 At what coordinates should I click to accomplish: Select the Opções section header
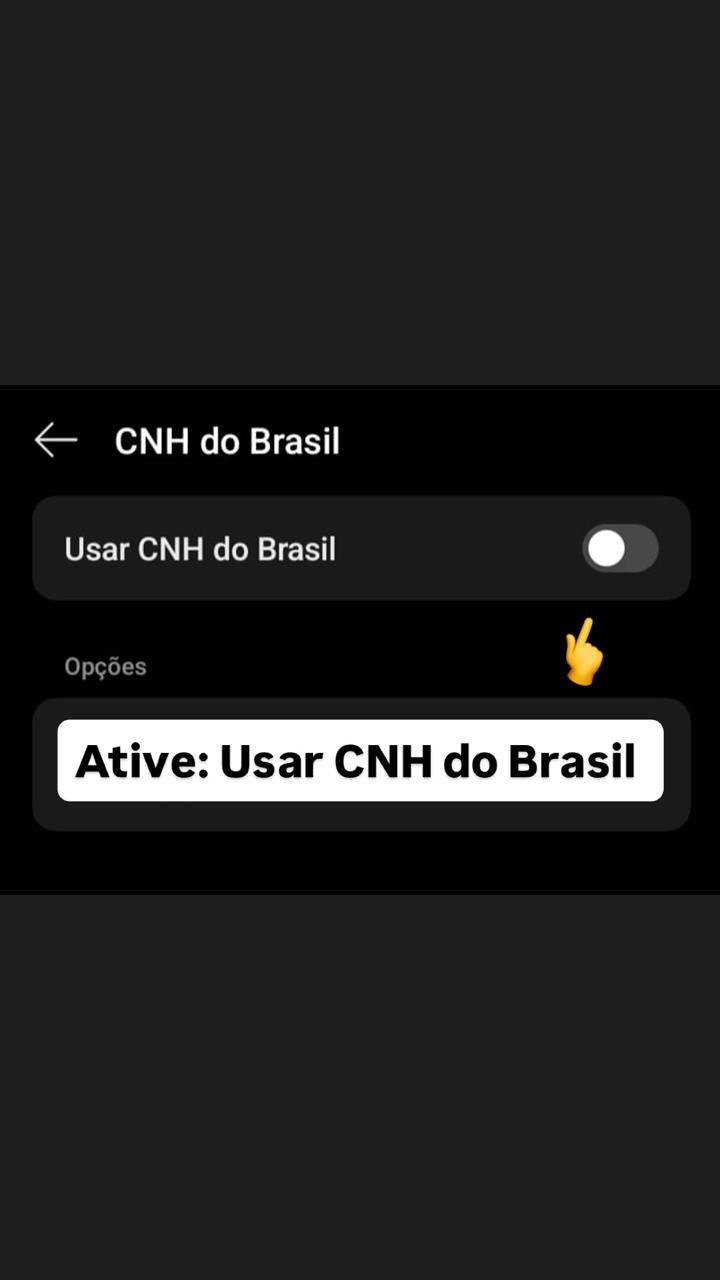(x=105, y=666)
